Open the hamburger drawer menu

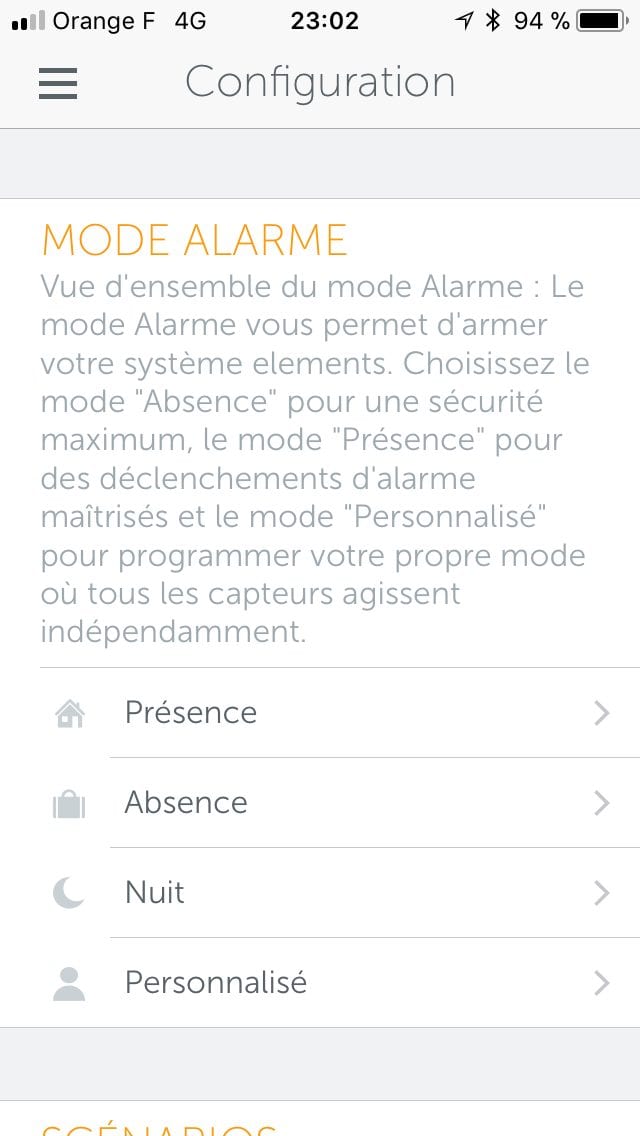(58, 83)
